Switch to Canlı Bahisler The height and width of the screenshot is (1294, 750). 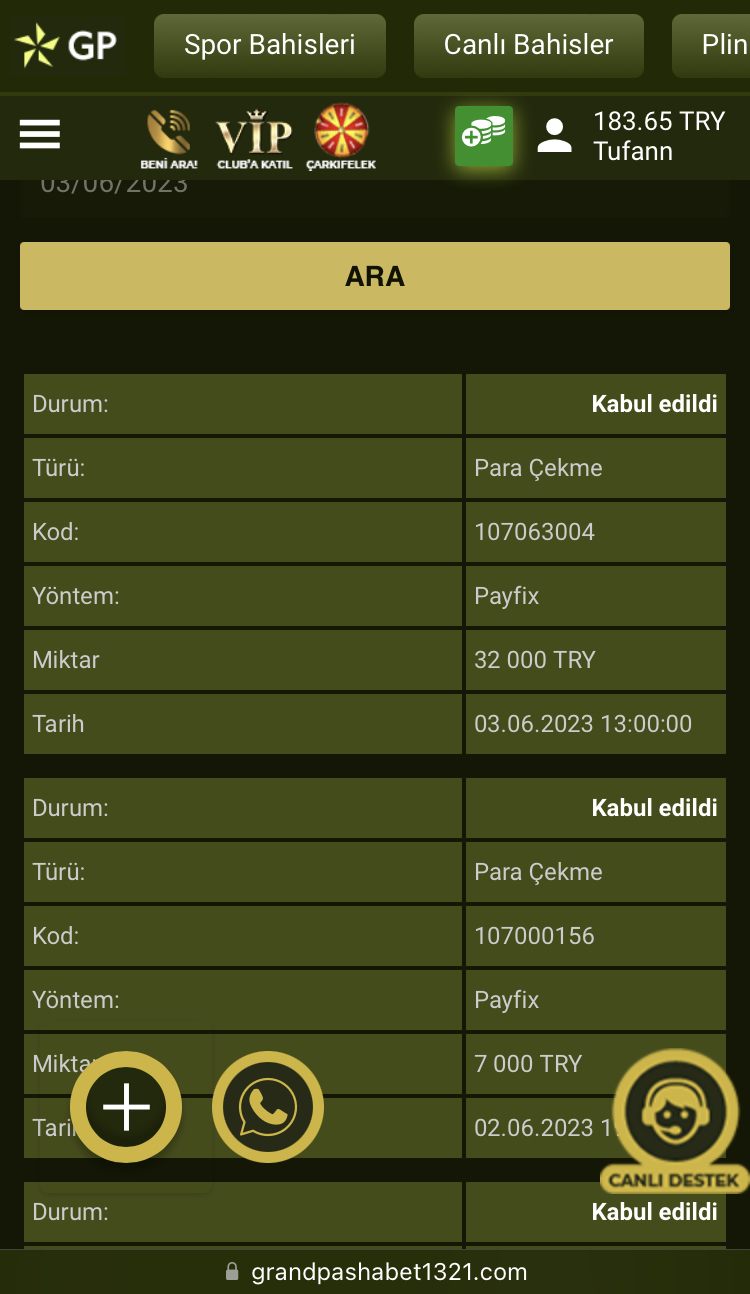pyautogui.click(x=528, y=45)
